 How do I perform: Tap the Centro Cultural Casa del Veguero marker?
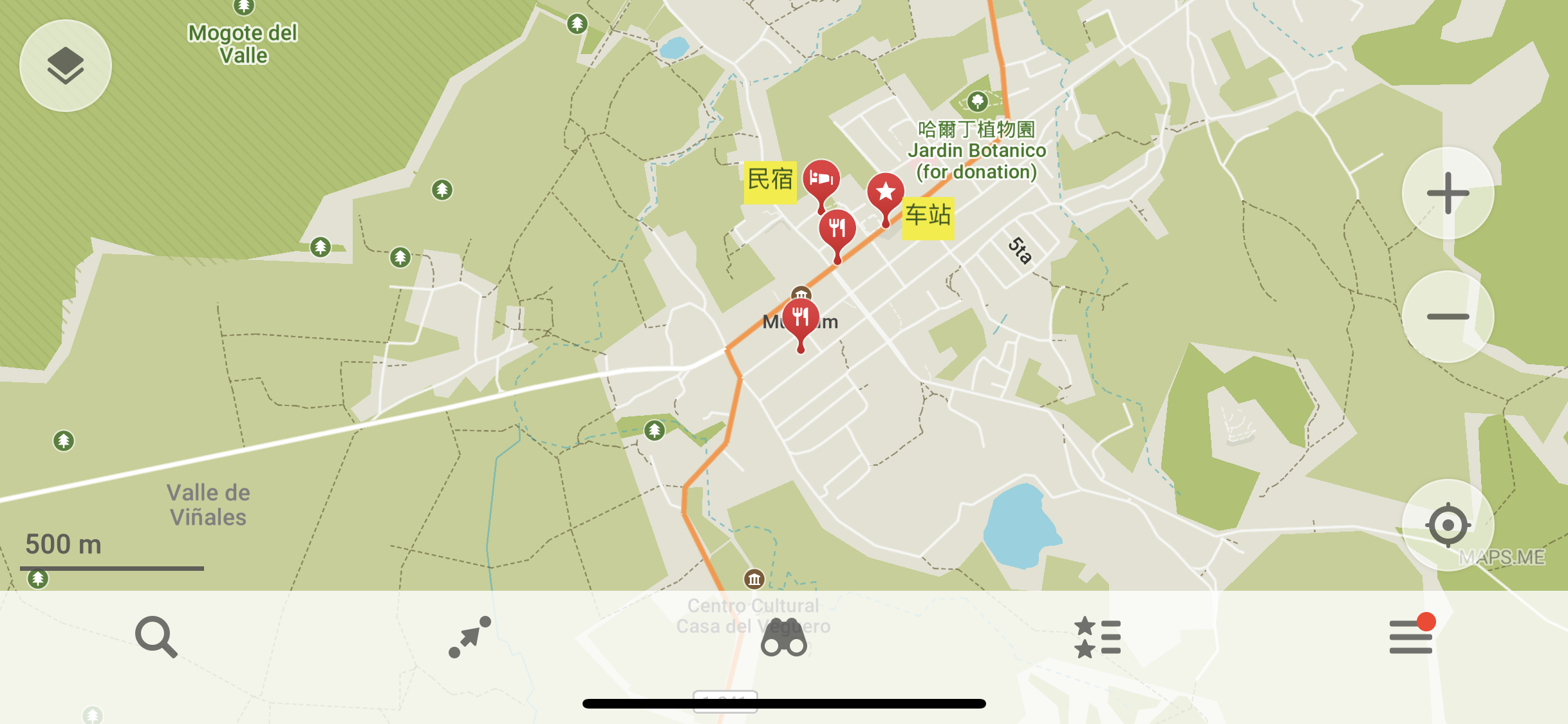(x=754, y=579)
